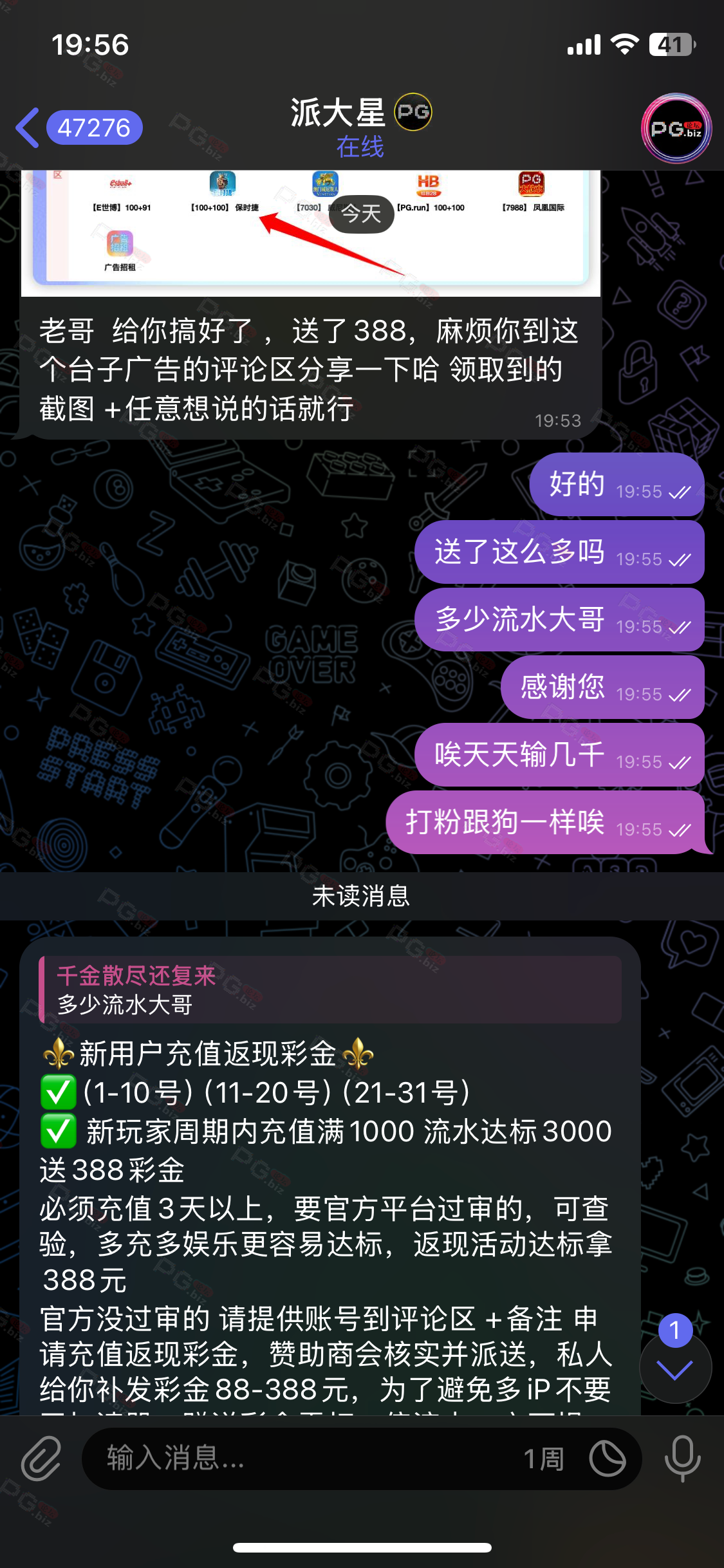The height and width of the screenshot is (1568, 724).
Task: Record a voice message with the microphone
Action: click(683, 1459)
